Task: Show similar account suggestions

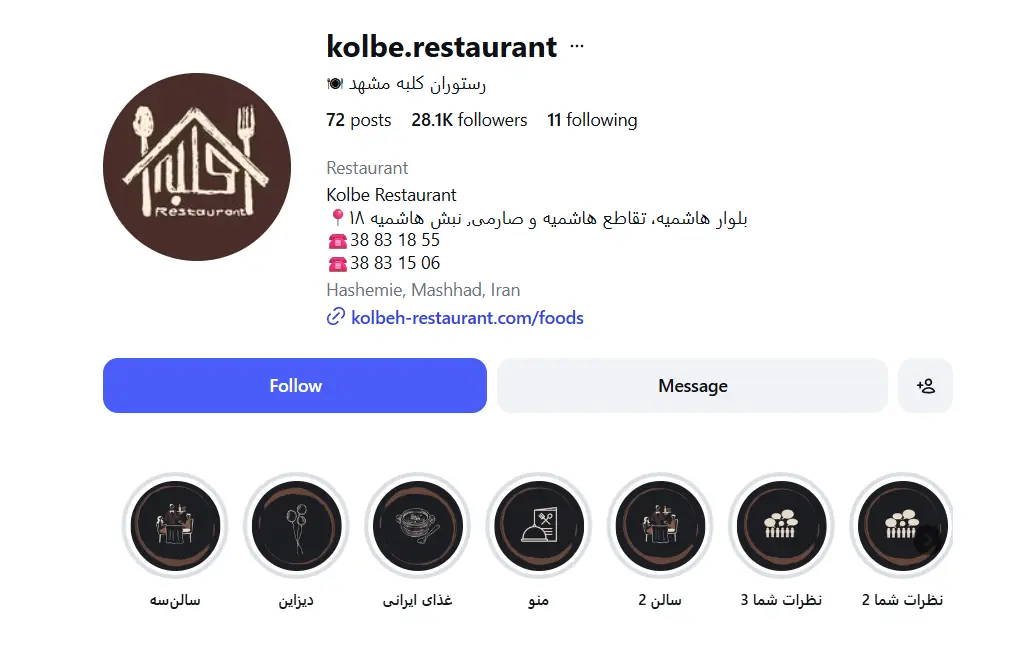Action: (x=925, y=385)
